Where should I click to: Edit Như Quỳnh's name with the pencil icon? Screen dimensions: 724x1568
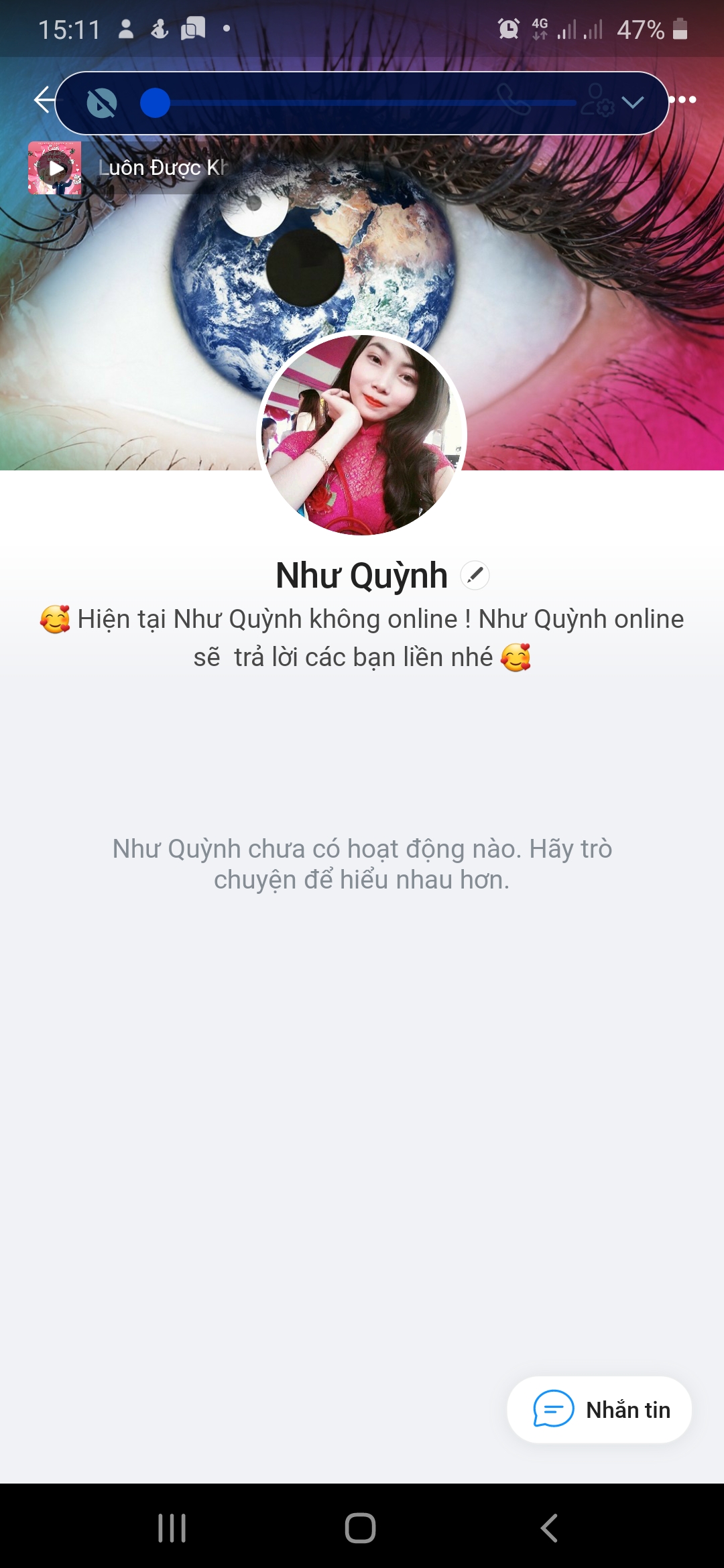pyautogui.click(x=475, y=576)
